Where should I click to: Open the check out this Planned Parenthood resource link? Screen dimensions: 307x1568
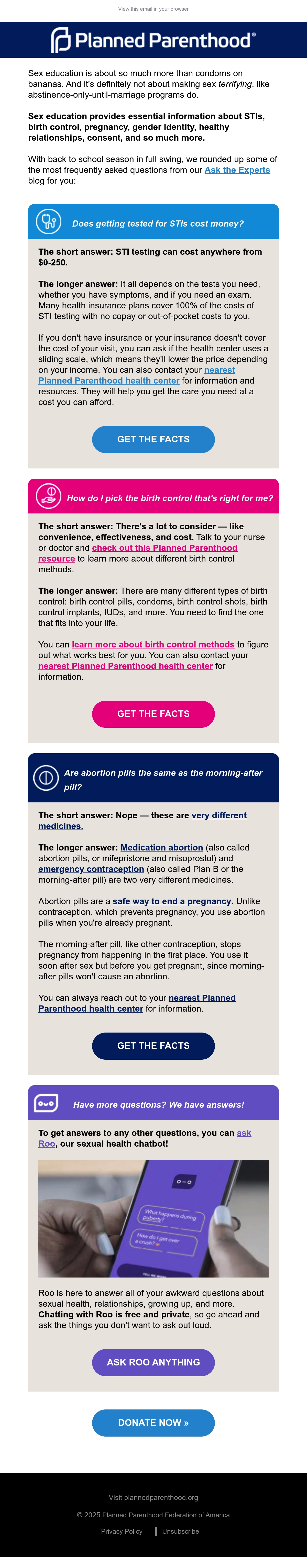click(x=138, y=553)
